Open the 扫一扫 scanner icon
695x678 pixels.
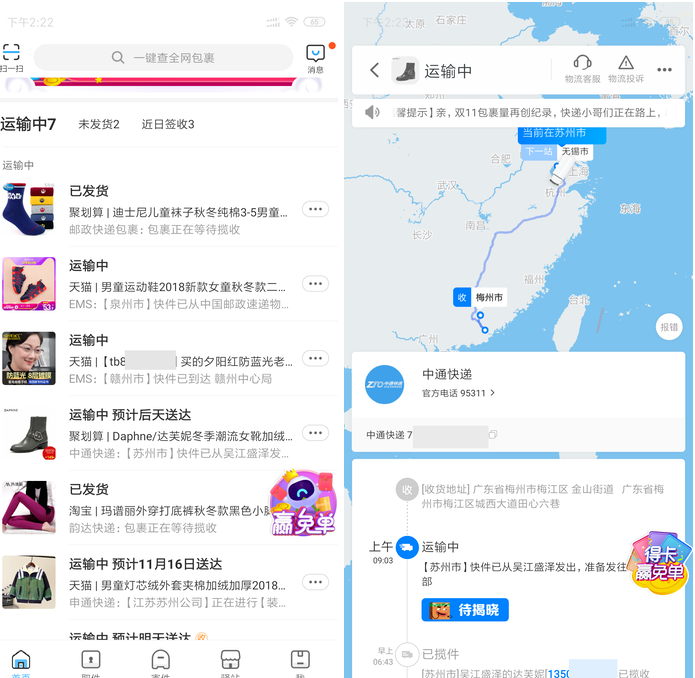[x=11, y=57]
